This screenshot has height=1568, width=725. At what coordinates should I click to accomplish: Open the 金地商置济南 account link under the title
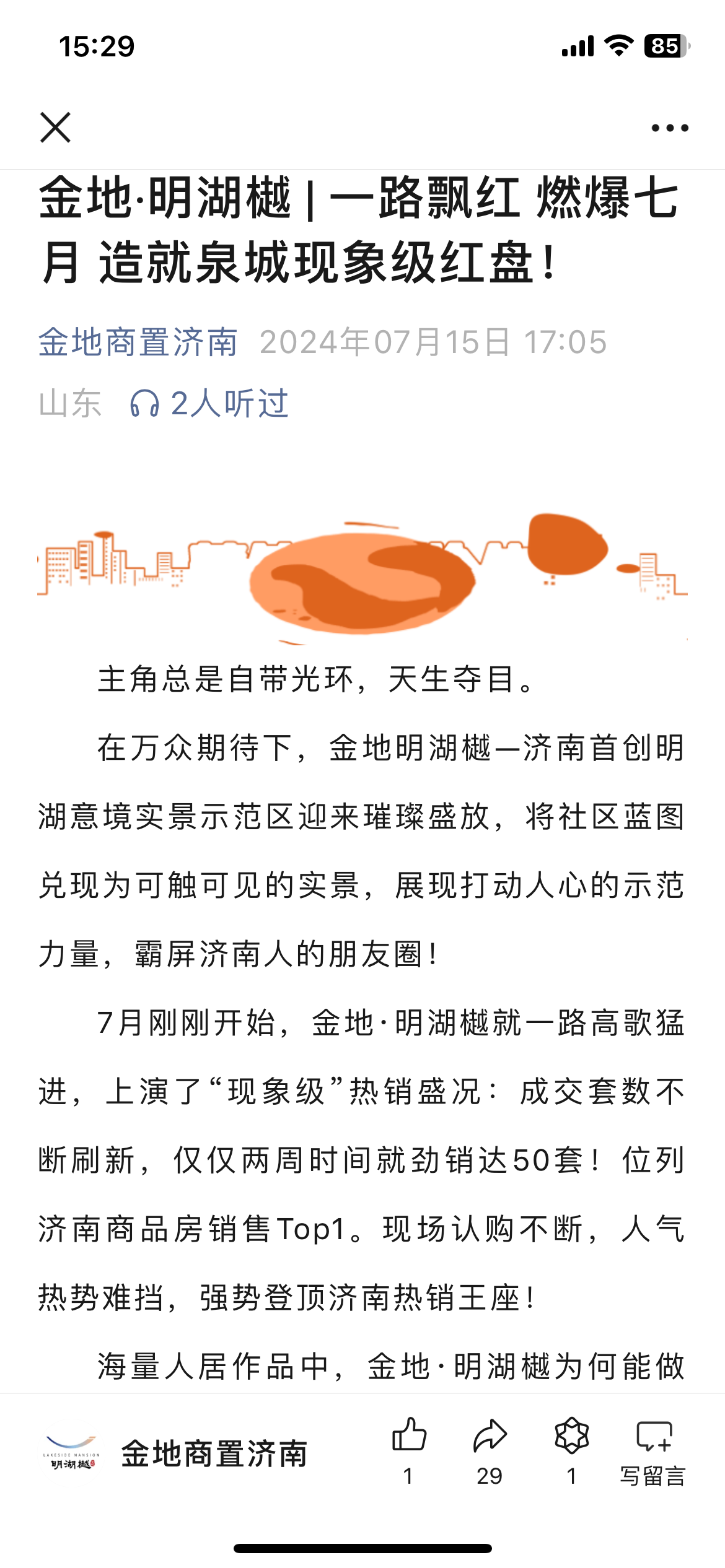point(138,342)
